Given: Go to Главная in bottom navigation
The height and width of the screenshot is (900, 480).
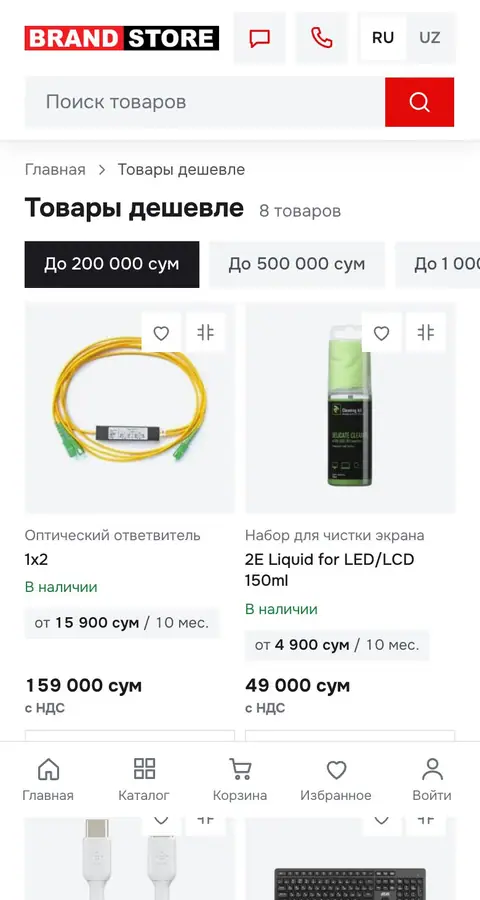Looking at the screenshot, I should (48, 779).
